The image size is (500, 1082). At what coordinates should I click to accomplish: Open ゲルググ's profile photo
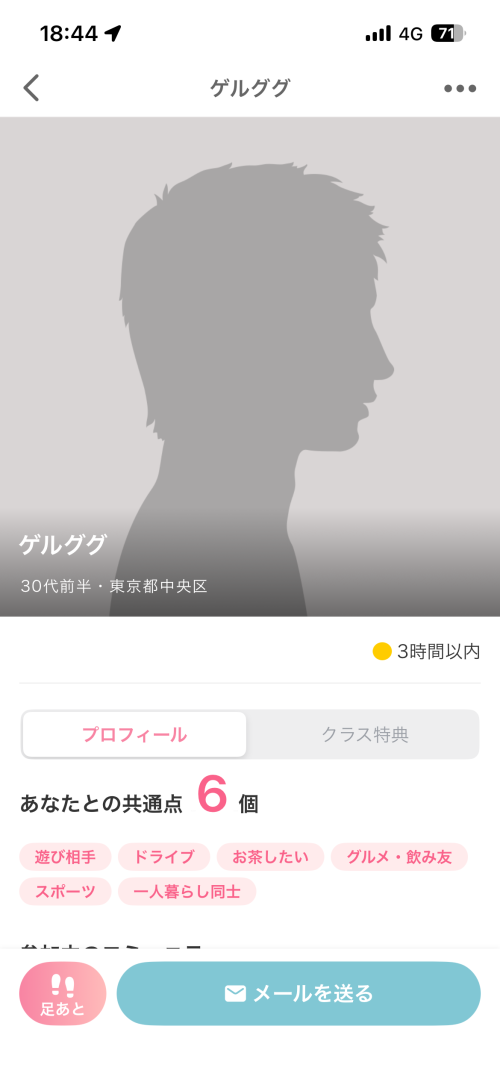(250, 366)
